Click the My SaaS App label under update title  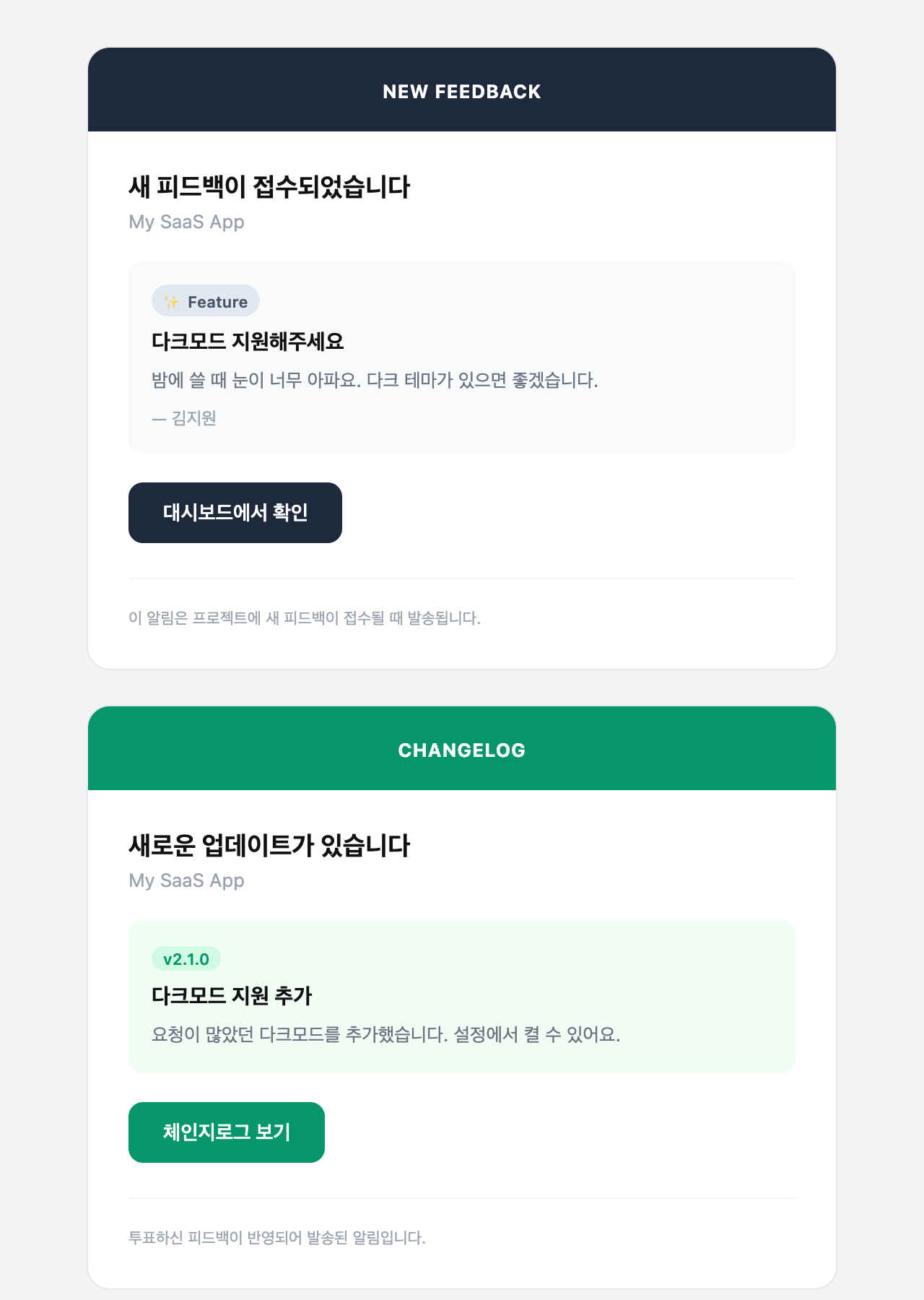(186, 880)
